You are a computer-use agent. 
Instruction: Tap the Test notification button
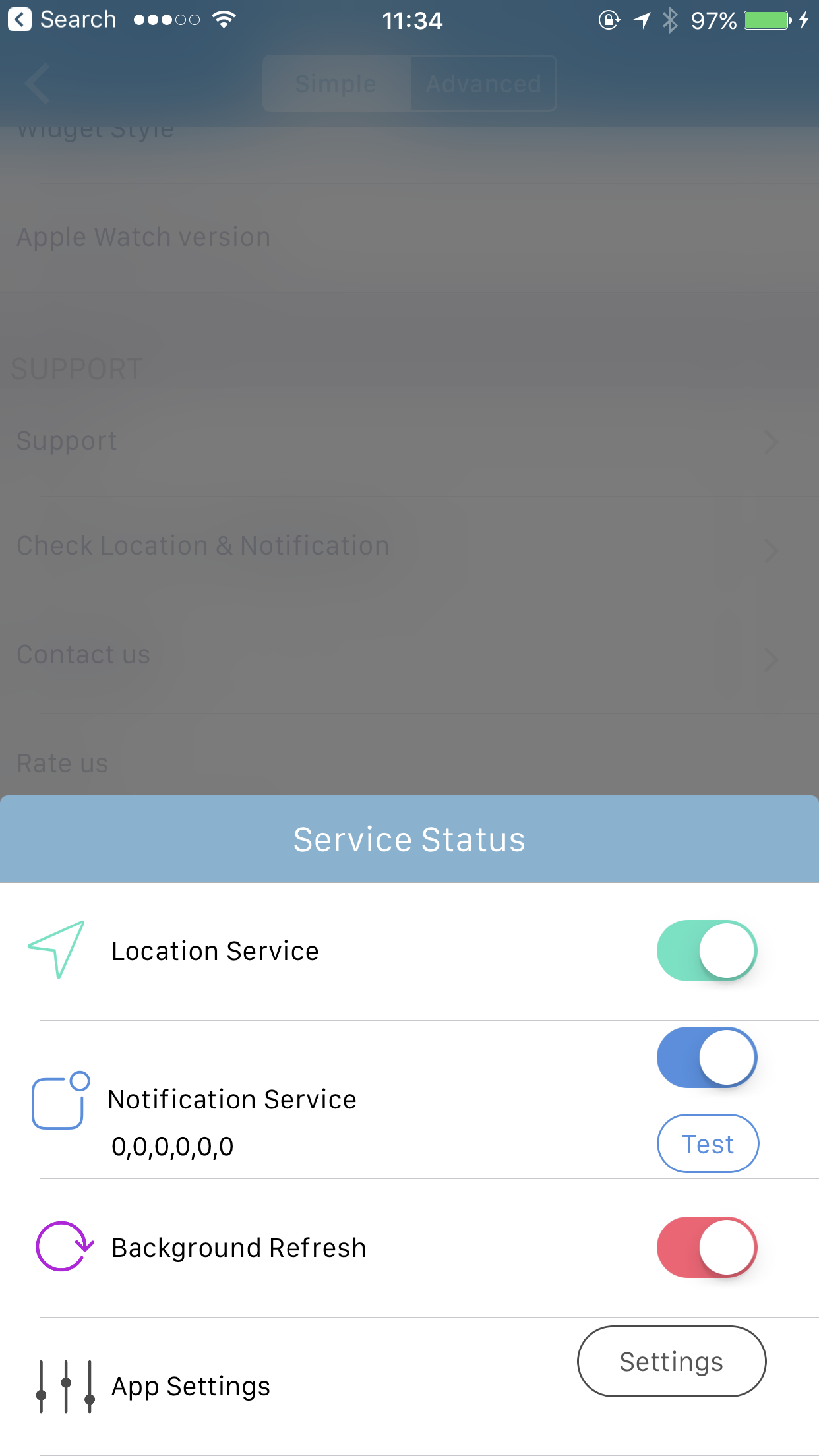[x=708, y=1143]
